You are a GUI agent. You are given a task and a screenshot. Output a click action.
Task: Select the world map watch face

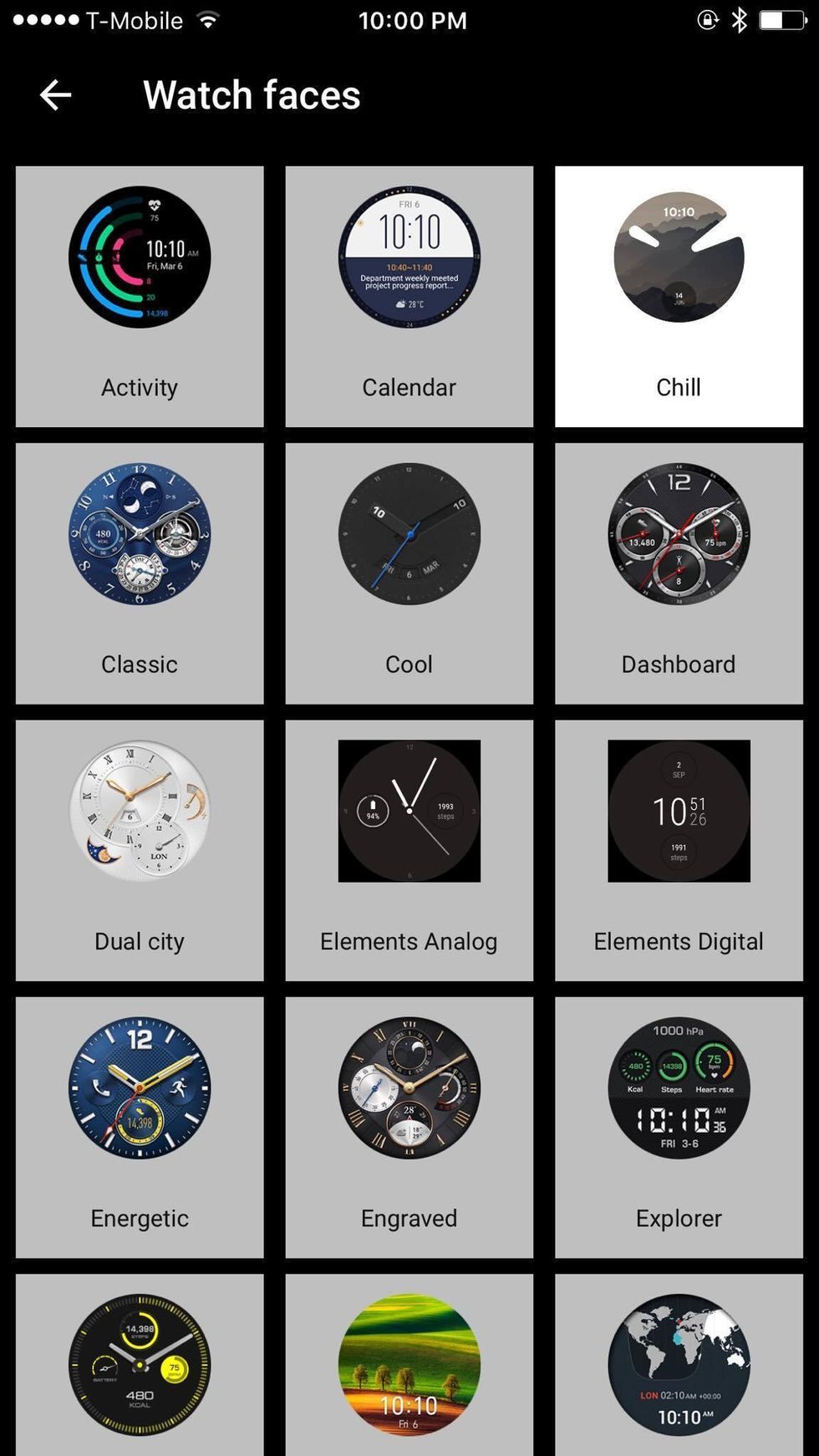[678, 1364]
